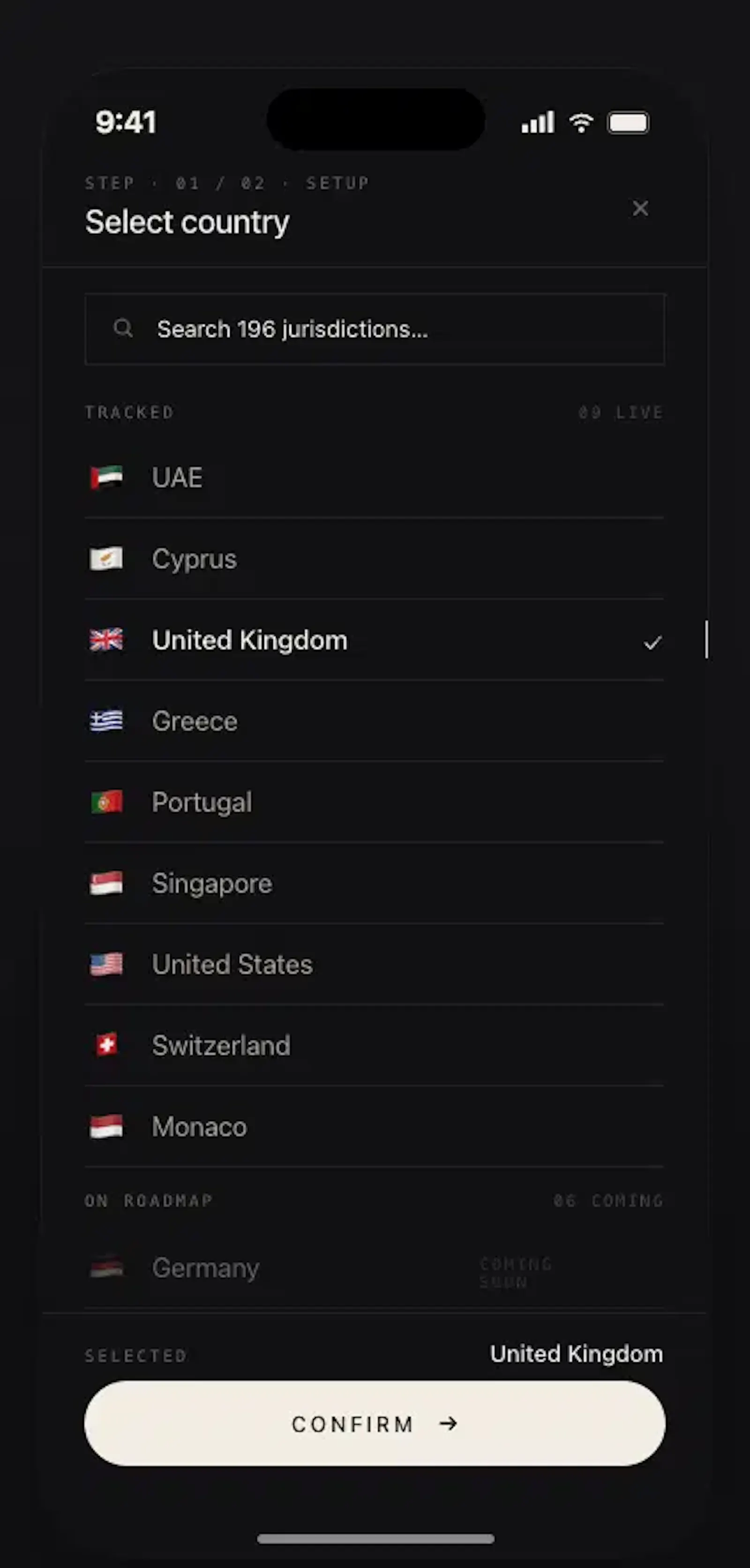Pick Greece as the country
Image resolution: width=750 pixels, height=1568 pixels.
point(374,721)
